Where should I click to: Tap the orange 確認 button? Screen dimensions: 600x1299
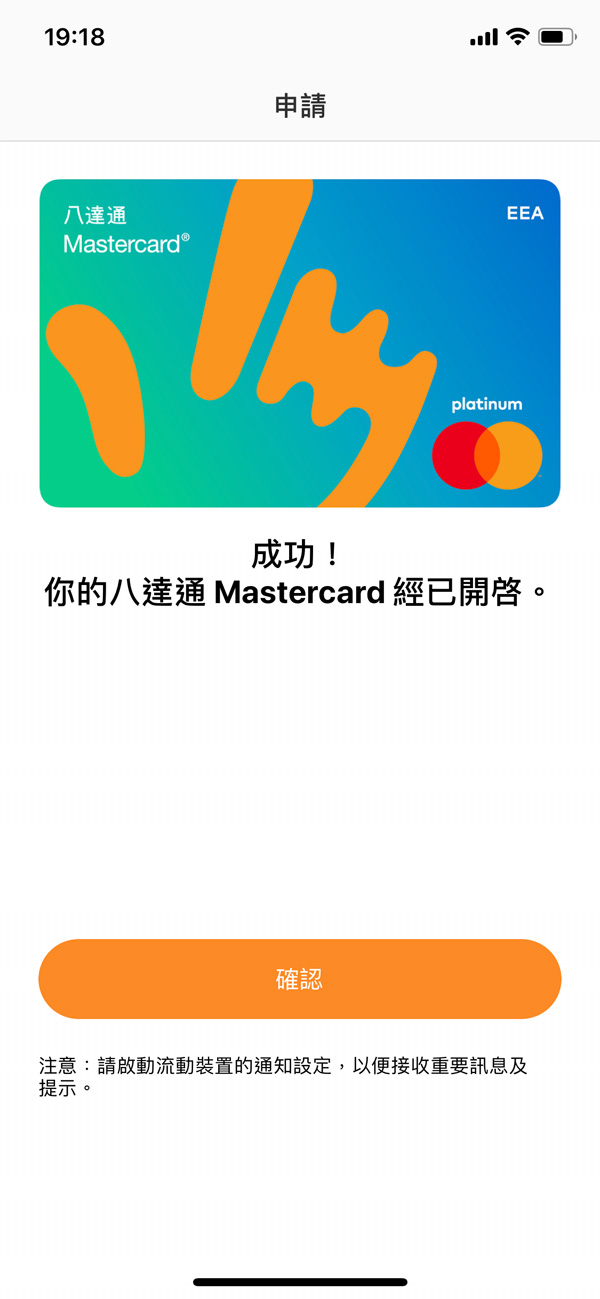(x=300, y=979)
